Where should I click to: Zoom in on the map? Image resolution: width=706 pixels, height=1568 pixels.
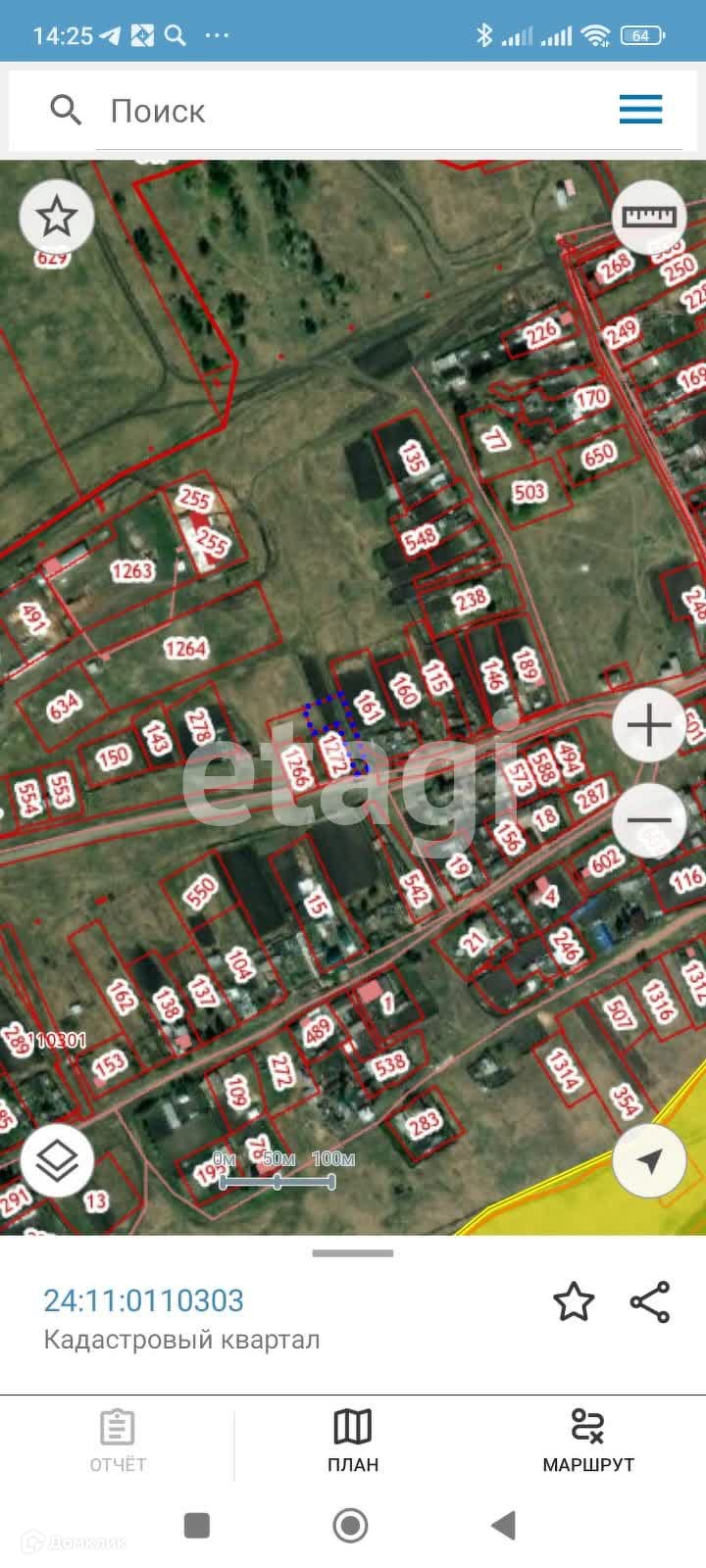click(x=649, y=725)
